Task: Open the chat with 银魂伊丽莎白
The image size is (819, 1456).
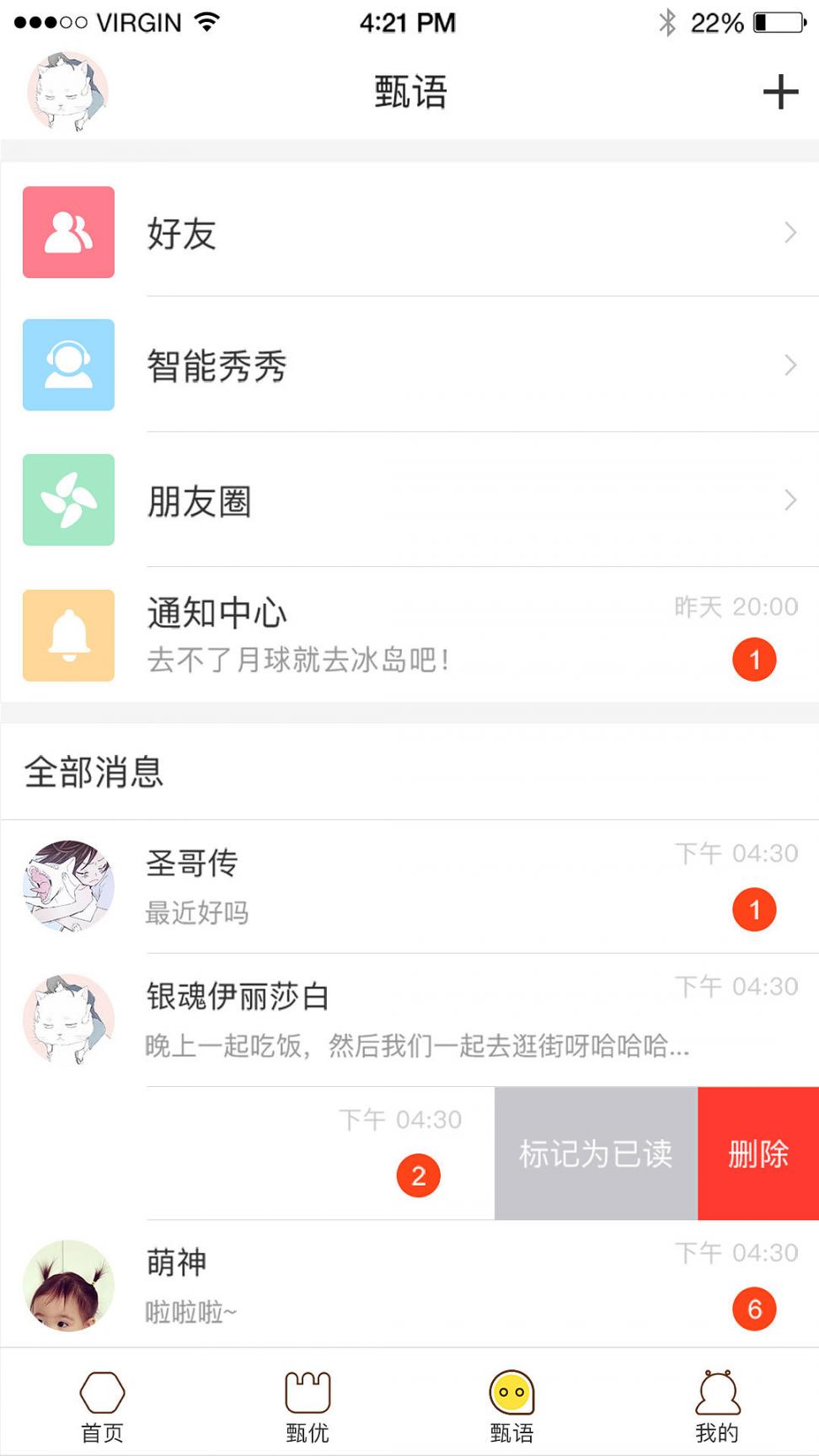Action: point(409,1020)
